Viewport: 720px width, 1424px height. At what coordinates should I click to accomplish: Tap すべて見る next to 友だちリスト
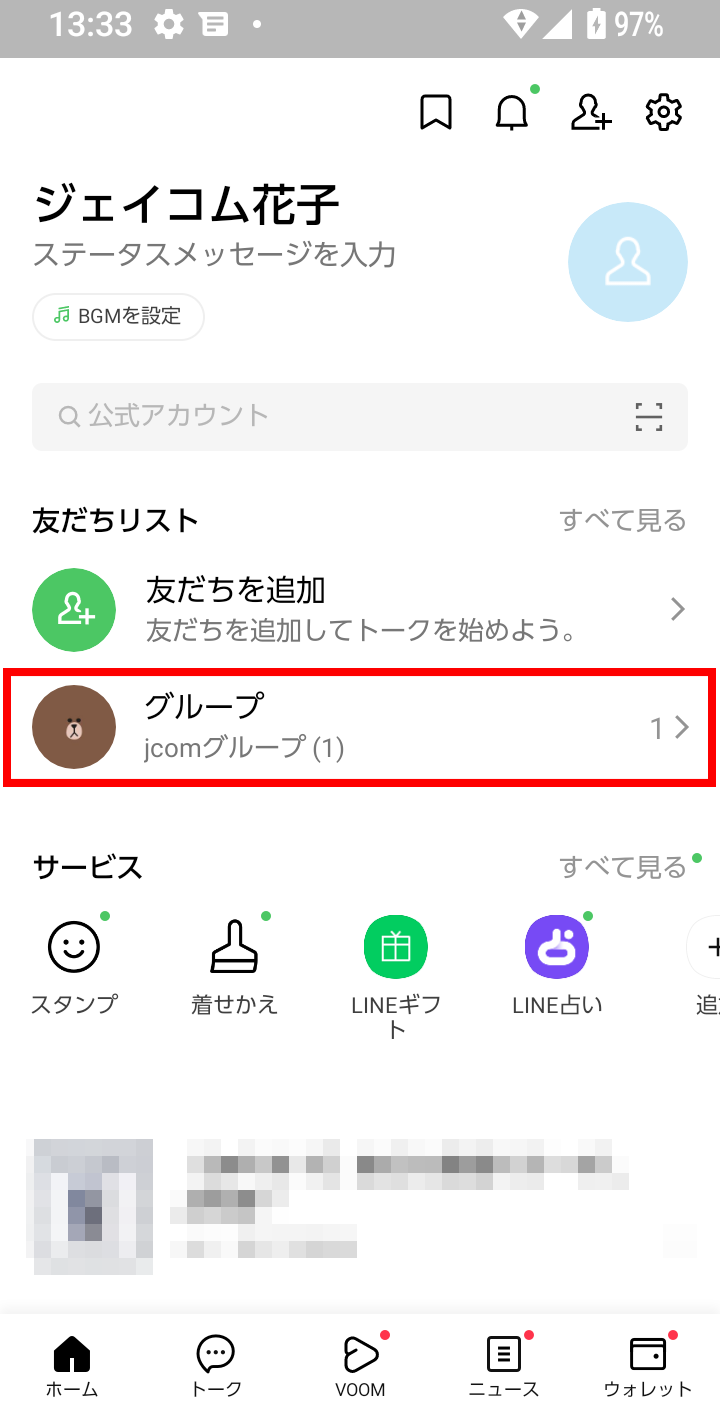coord(622,520)
